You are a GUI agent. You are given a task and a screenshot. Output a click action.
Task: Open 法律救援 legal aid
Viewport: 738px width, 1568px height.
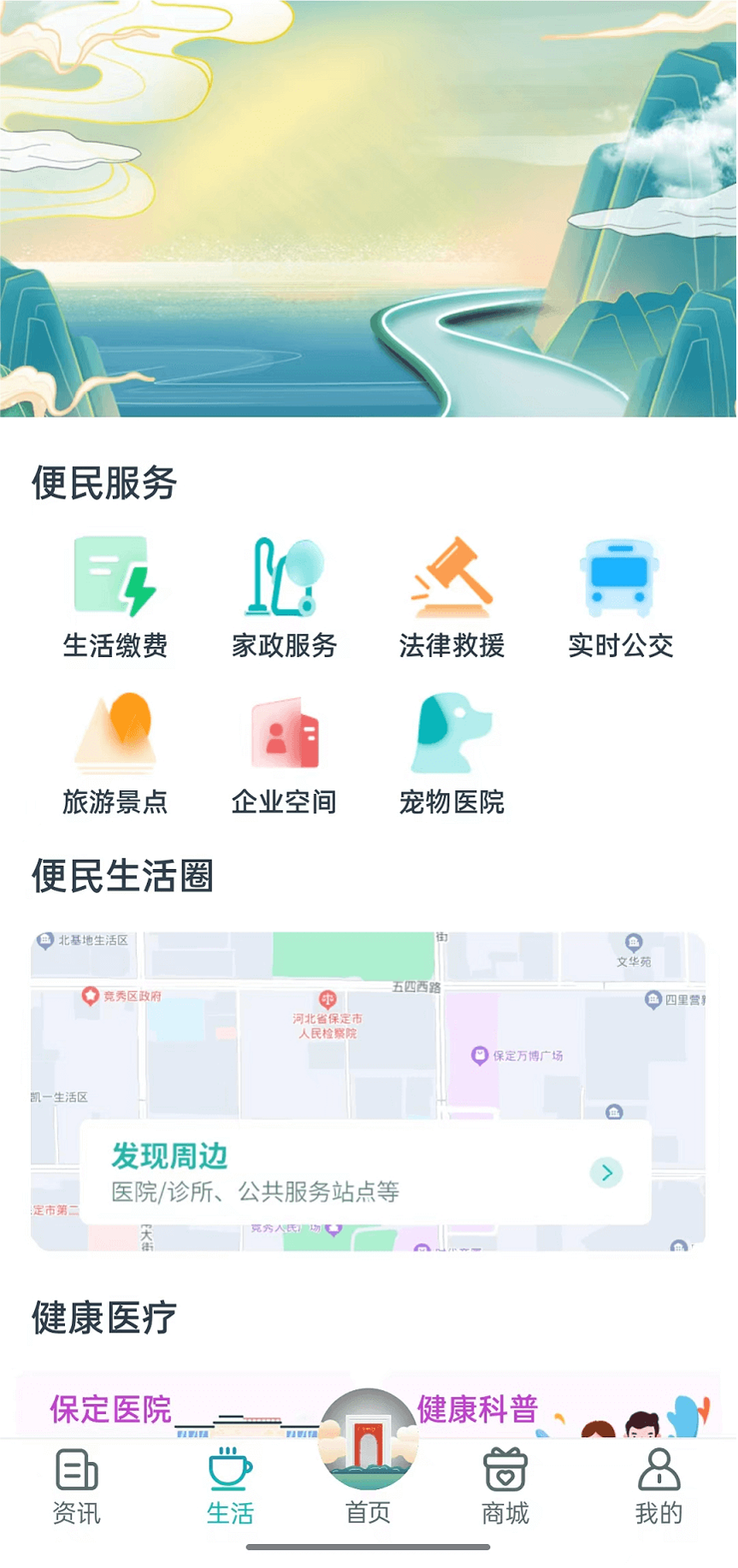coord(452,596)
